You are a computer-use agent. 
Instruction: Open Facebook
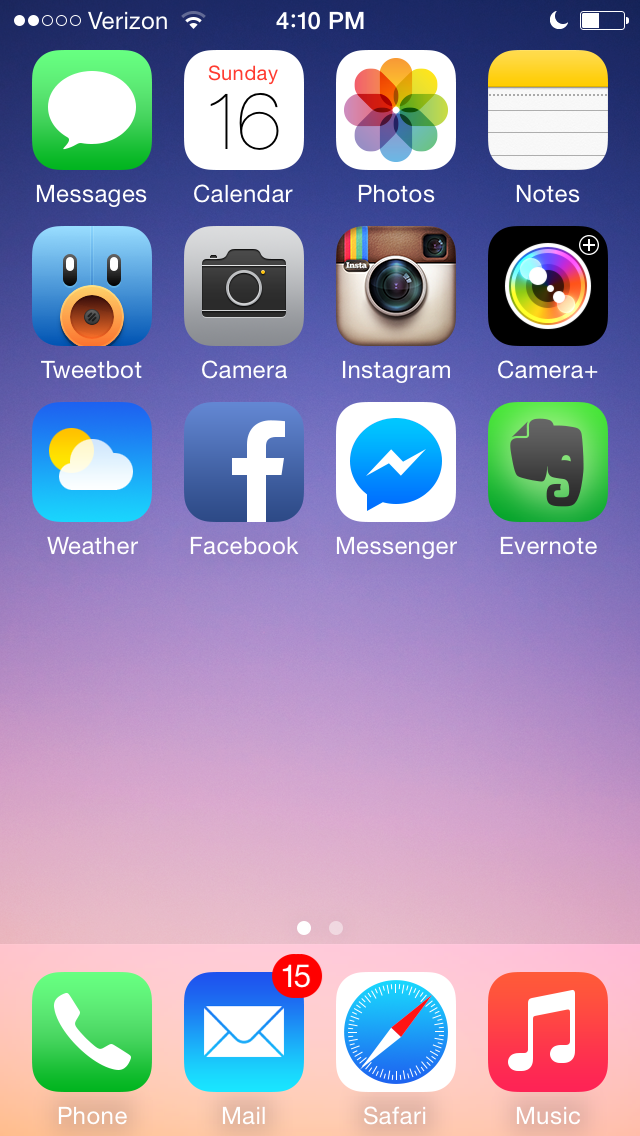pyautogui.click(x=244, y=462)
